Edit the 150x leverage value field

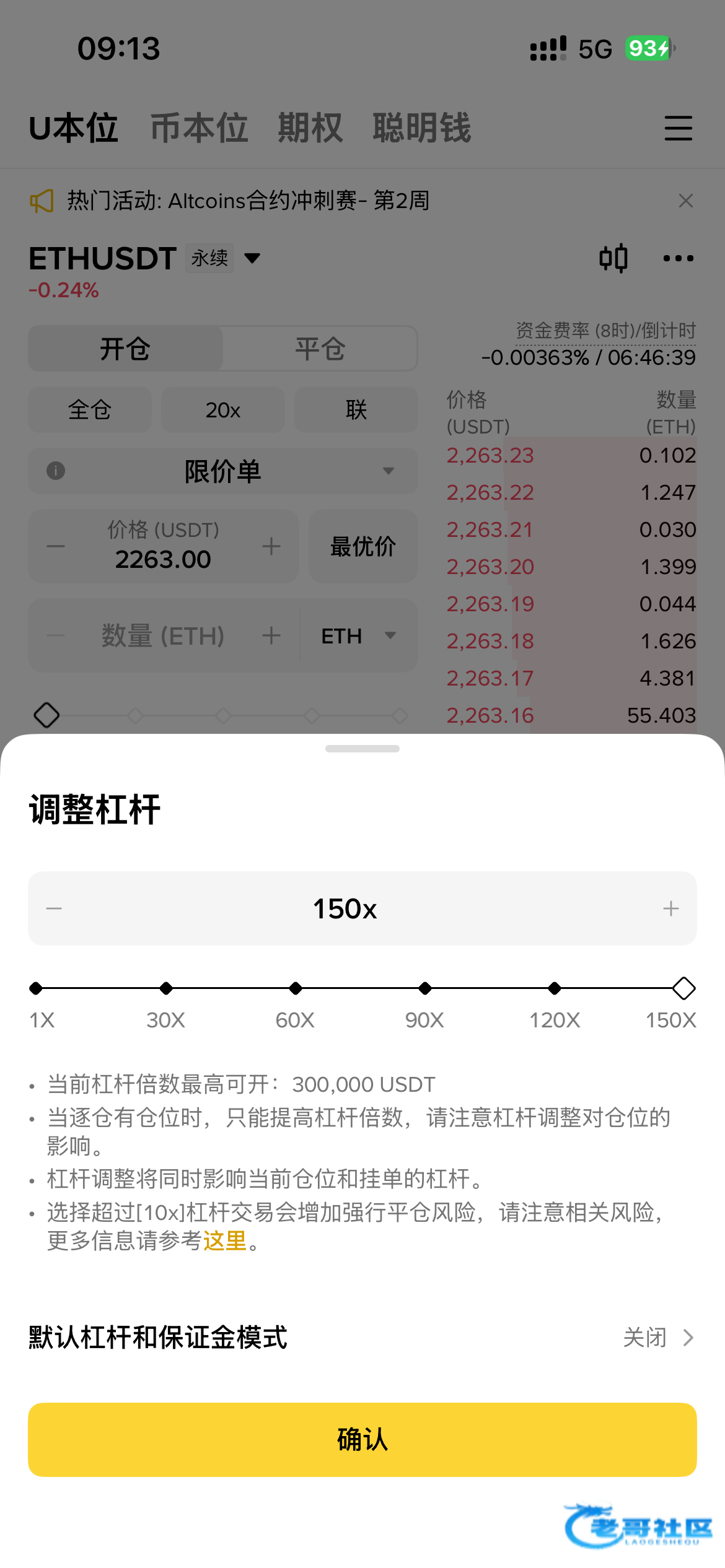point(345,908)
